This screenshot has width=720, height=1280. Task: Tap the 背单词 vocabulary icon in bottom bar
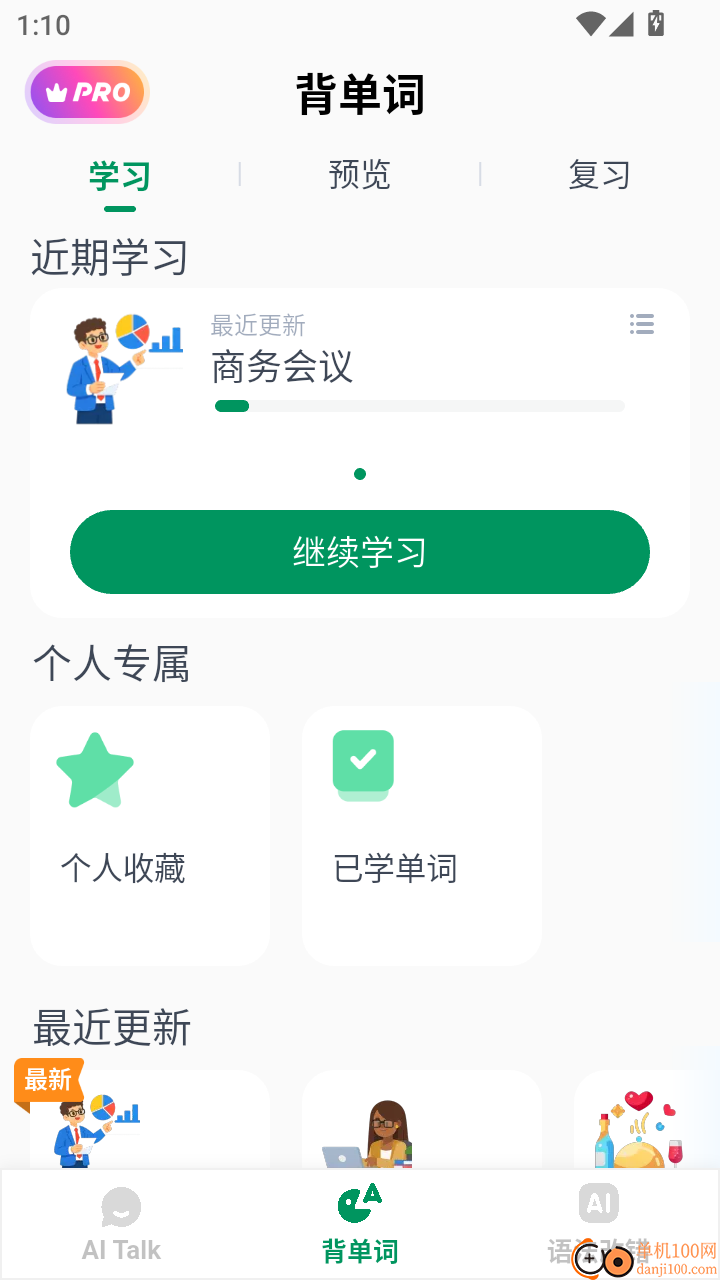(359, 1207)
